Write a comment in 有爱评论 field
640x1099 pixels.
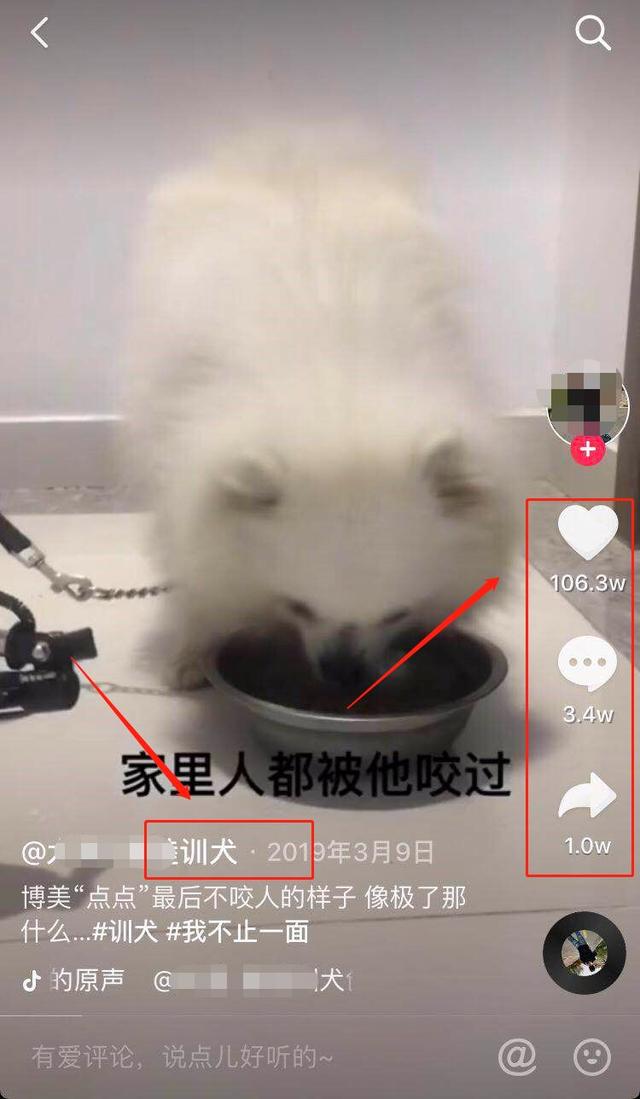[200, 1055]
